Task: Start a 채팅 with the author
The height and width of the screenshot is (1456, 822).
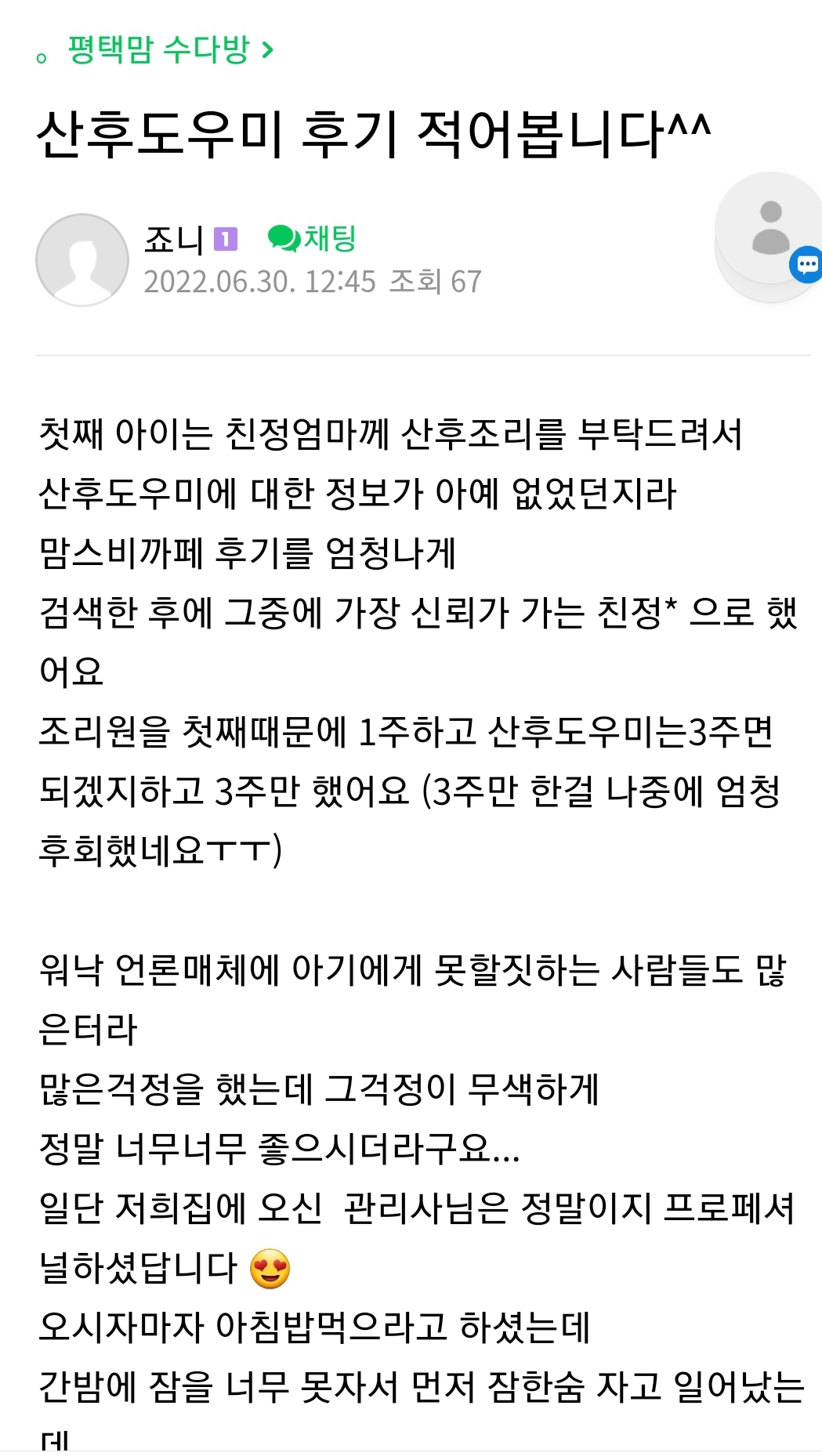Action: [312, 238]
